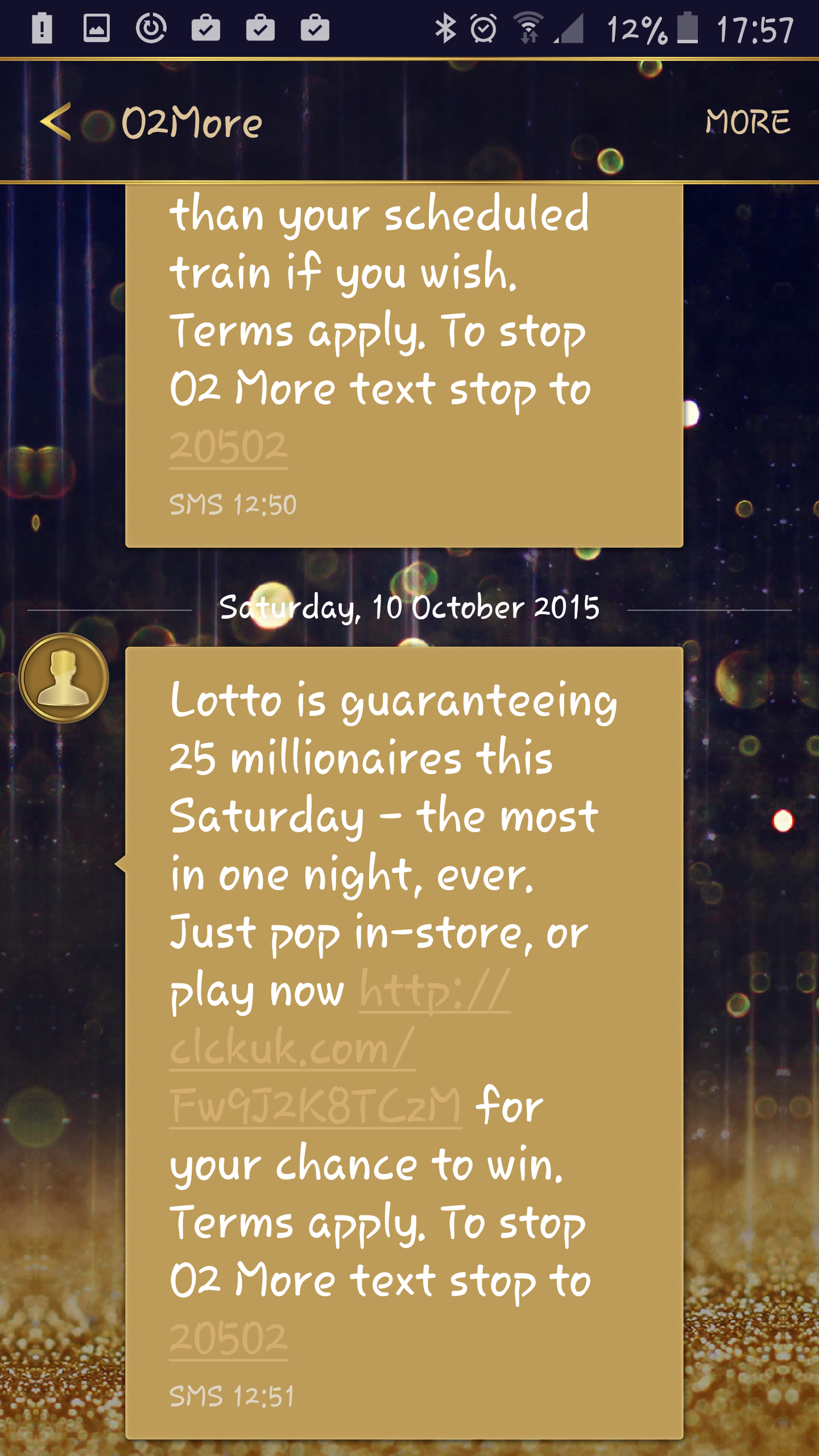The height and width of the screenshot is (1456, 819).
Task: Tap the 20502 number in the Lotto message
Action: pyautogui.click(x=229, y=1339)
